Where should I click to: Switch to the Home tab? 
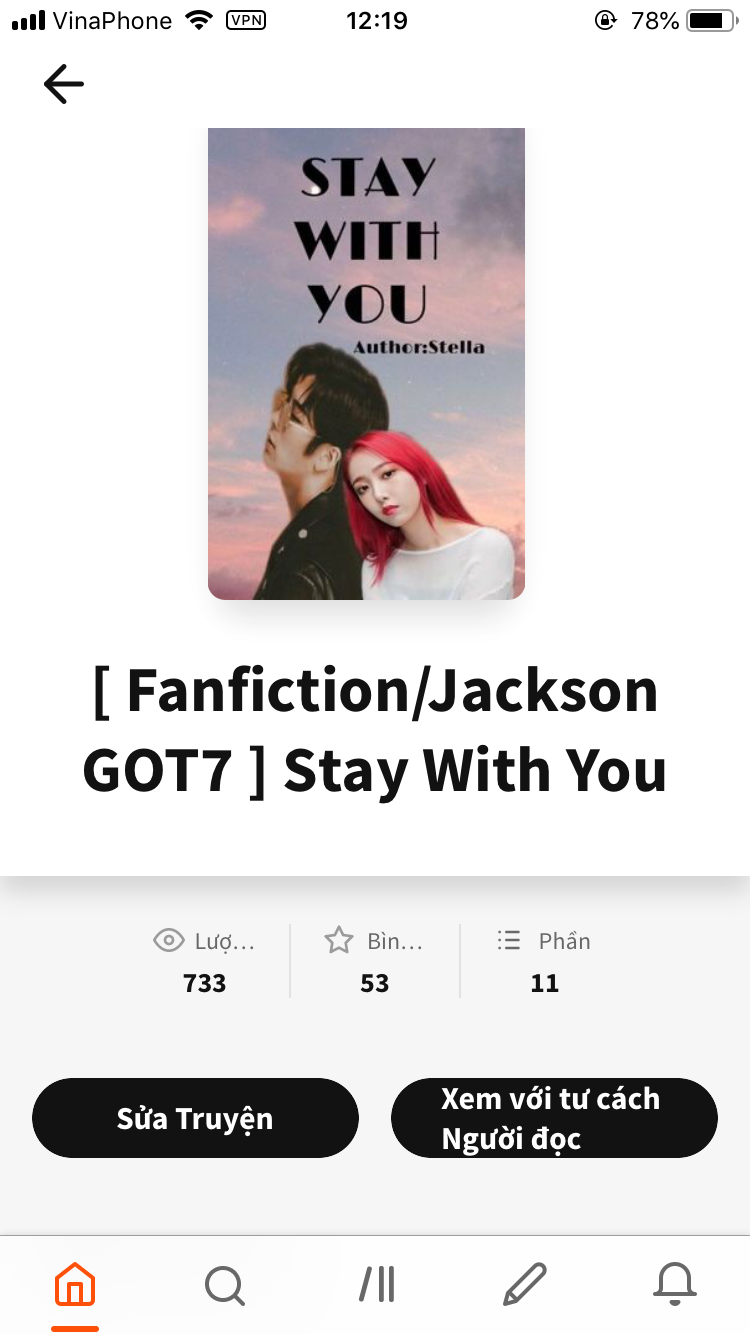point(75,1284)
